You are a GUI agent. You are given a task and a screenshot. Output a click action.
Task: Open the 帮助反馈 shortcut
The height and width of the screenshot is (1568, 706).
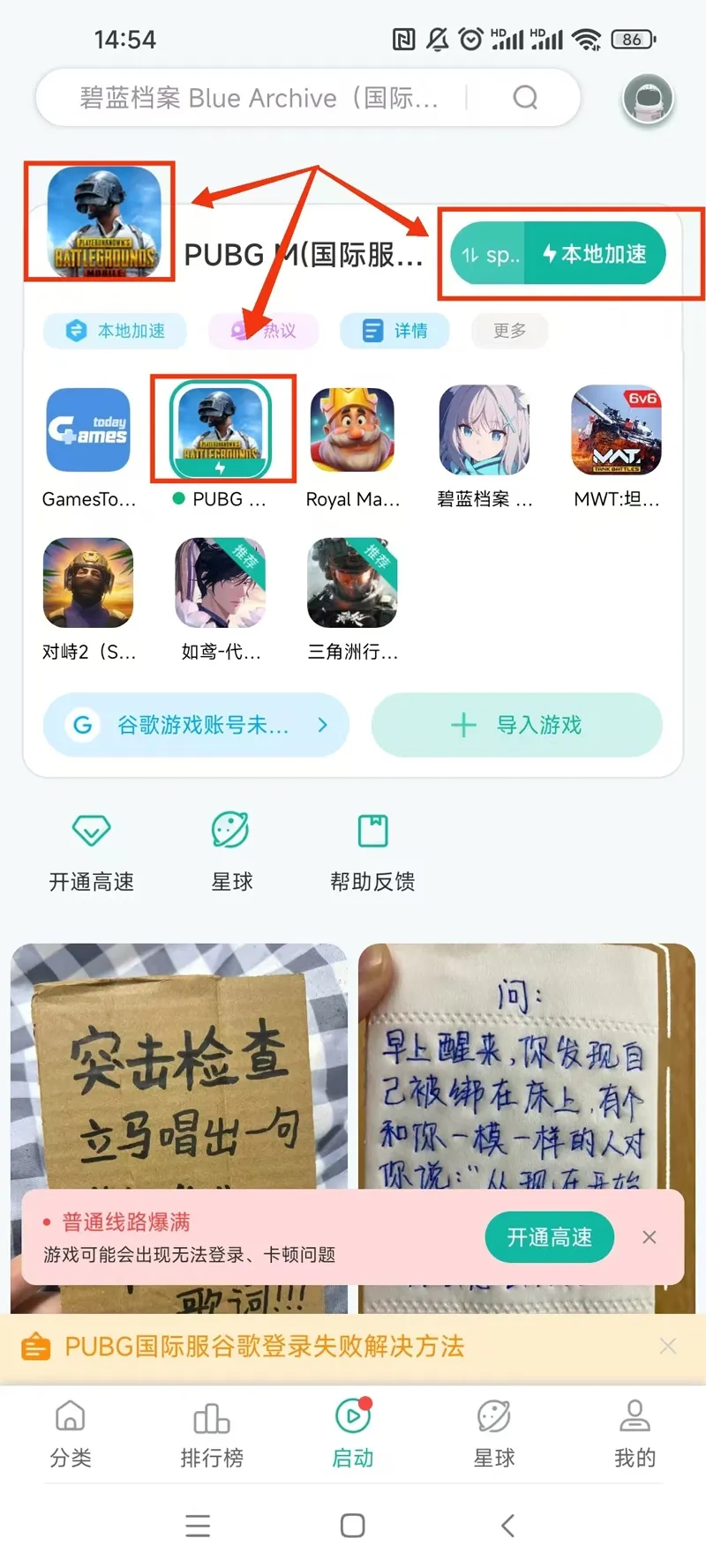click(372, 850)
